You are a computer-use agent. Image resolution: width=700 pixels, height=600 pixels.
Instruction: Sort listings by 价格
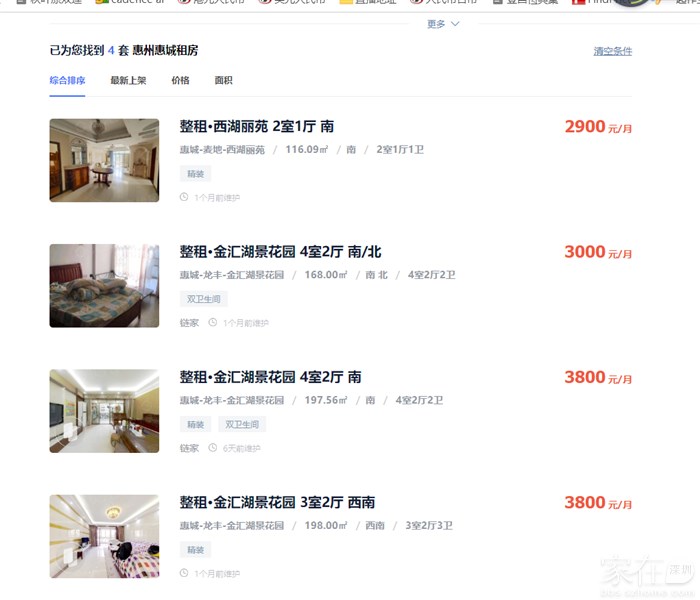(x=180, y=80)
